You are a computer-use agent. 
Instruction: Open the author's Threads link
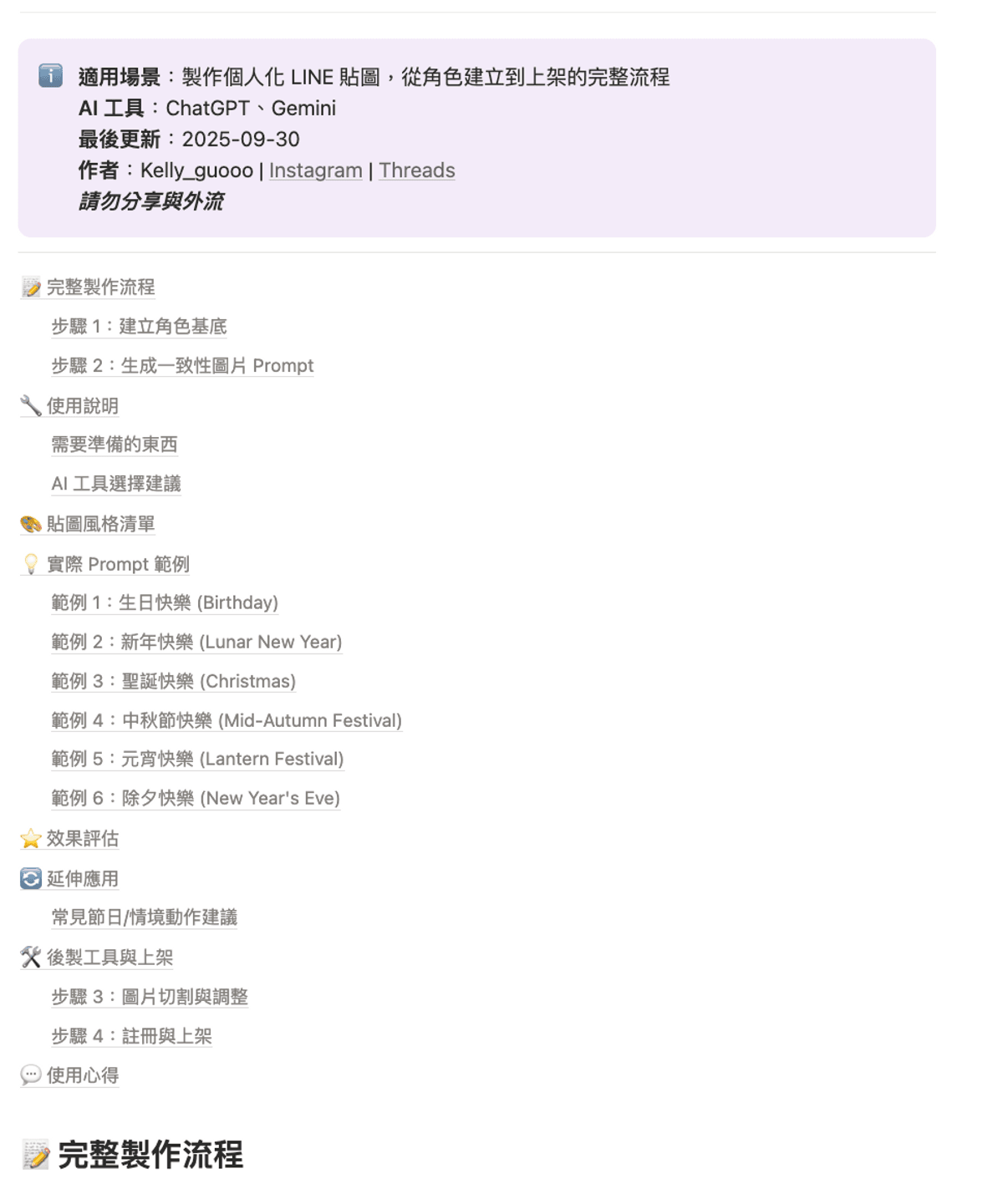click(x=417, y=170)
